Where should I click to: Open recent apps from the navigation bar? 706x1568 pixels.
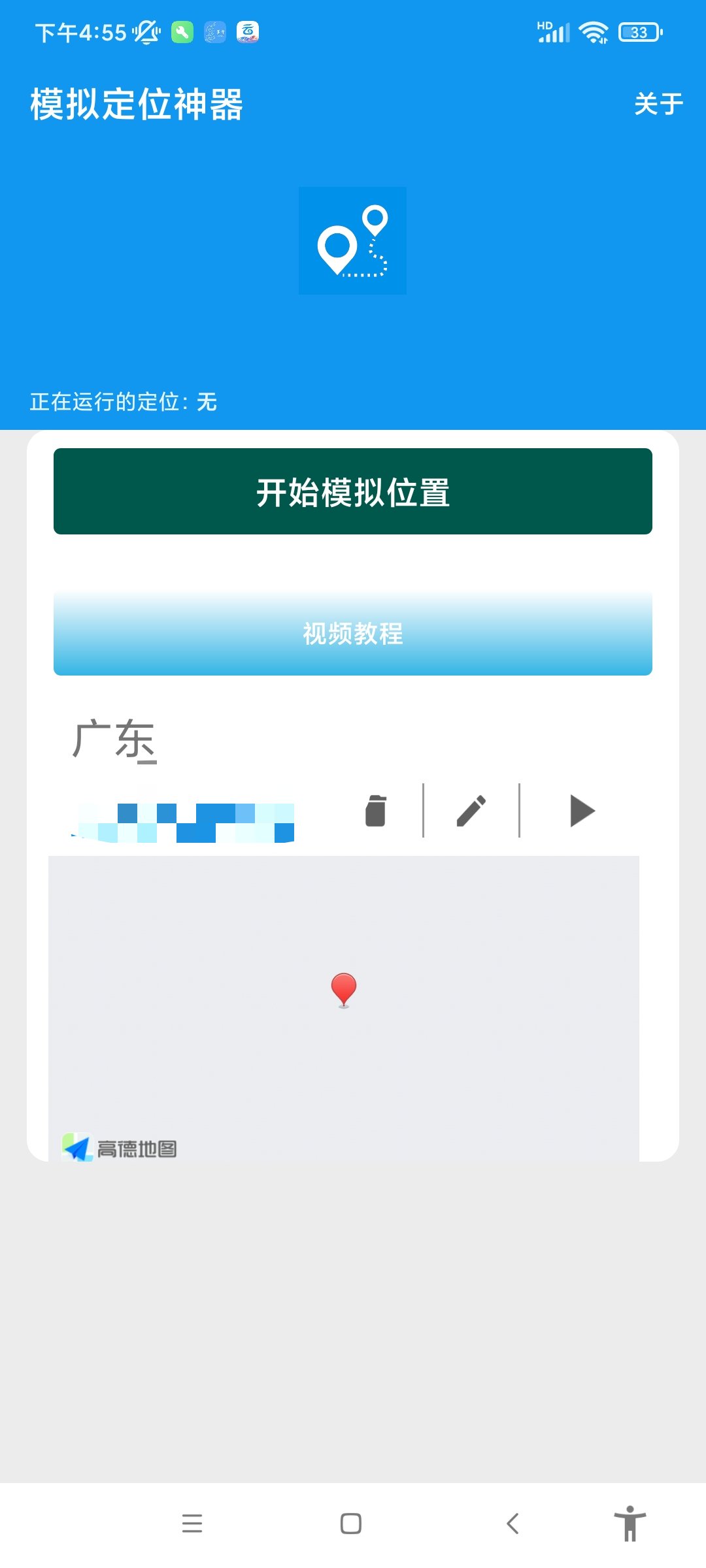click(192, 1524)
